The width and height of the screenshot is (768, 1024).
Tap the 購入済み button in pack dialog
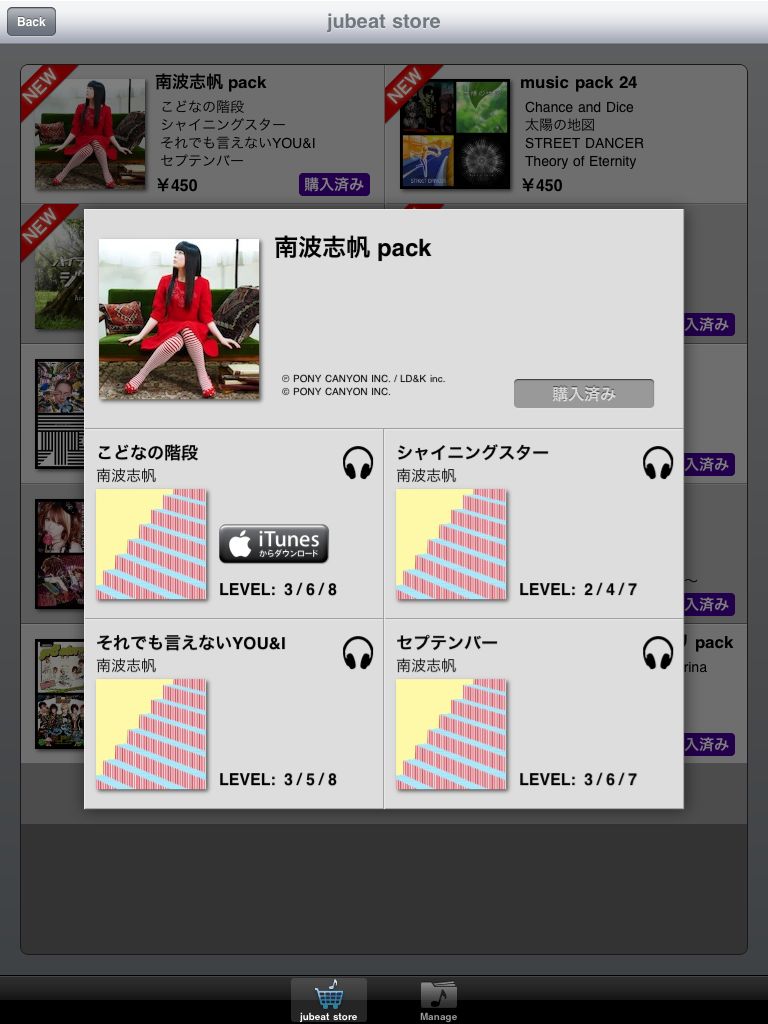(583, 393)
